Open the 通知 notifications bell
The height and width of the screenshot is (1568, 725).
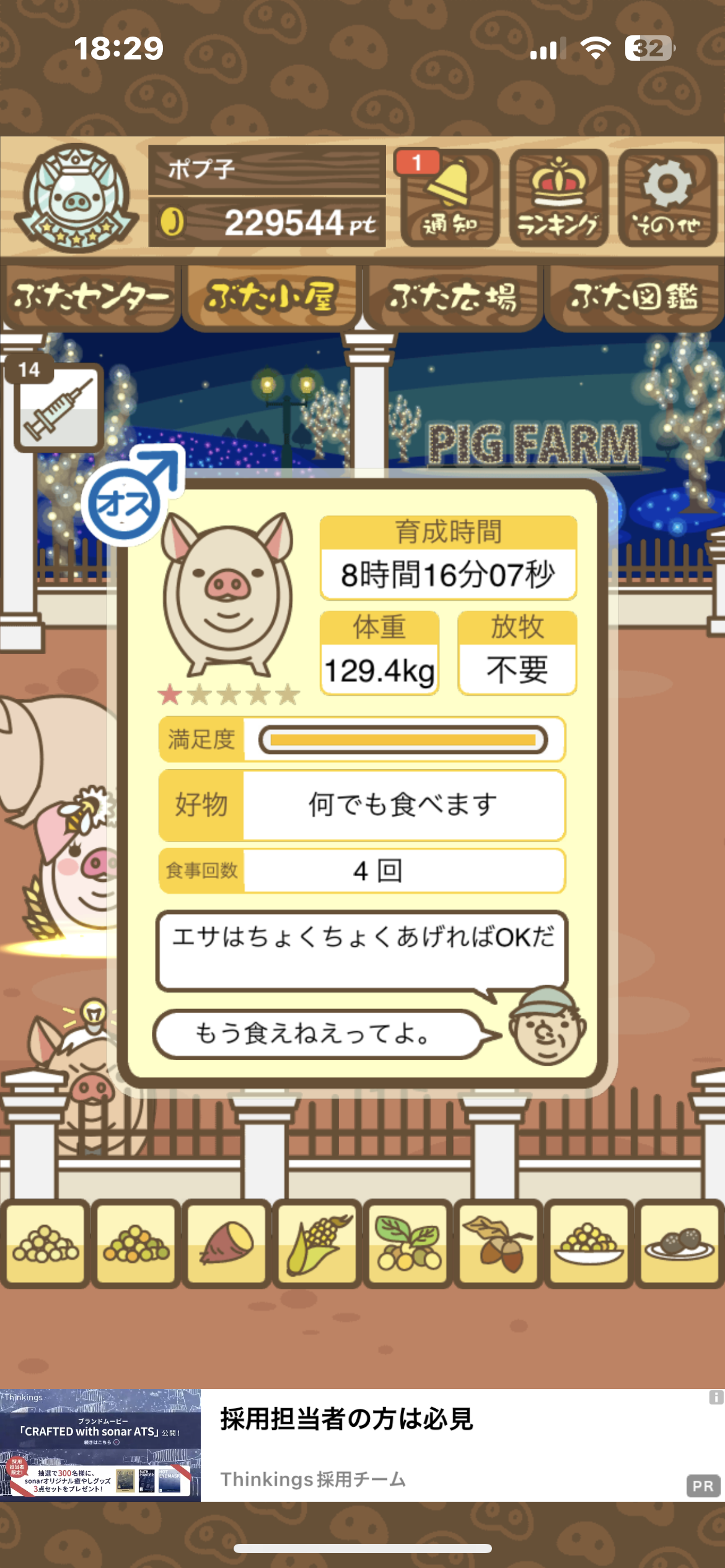coord(450,198)
